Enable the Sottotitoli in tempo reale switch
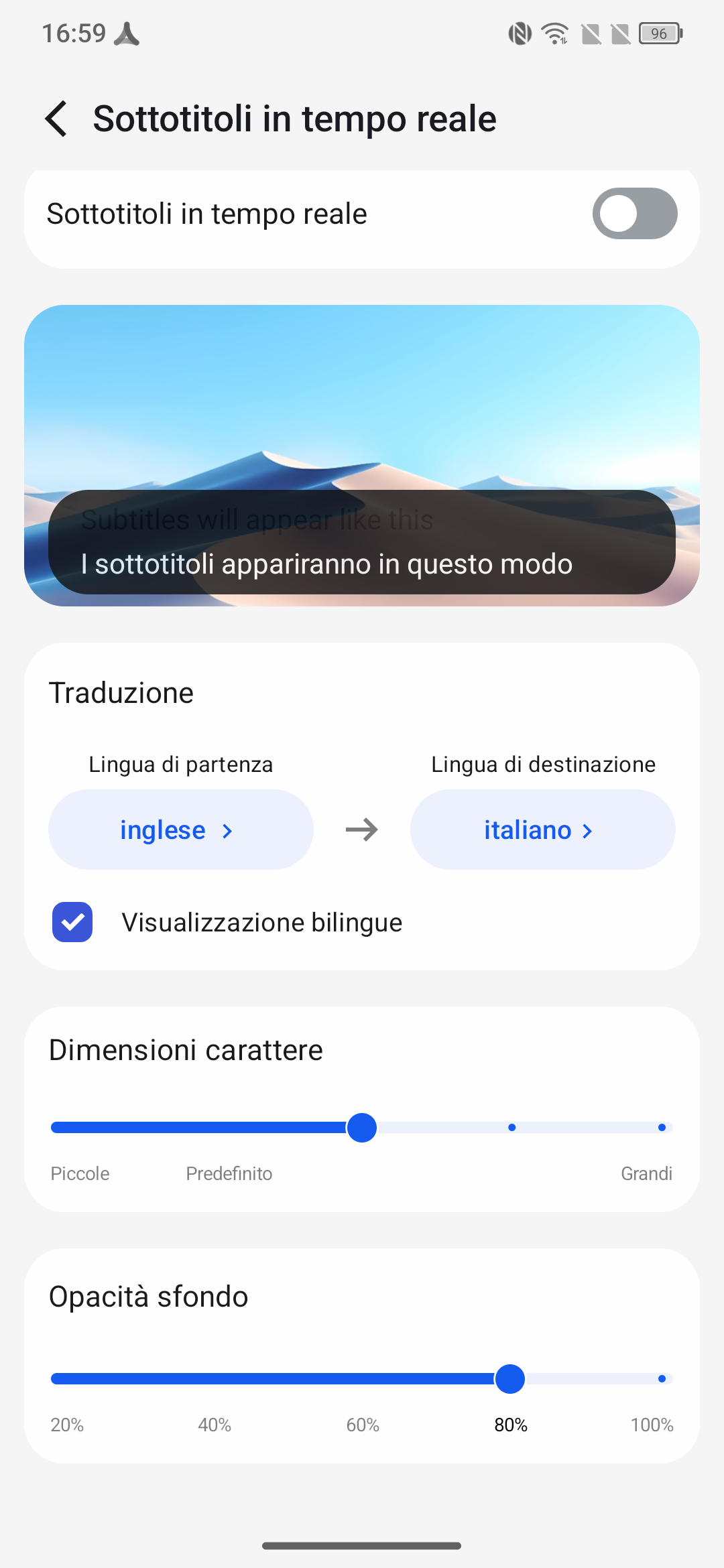Viewport: 724px width, 1568px height. 634,214
